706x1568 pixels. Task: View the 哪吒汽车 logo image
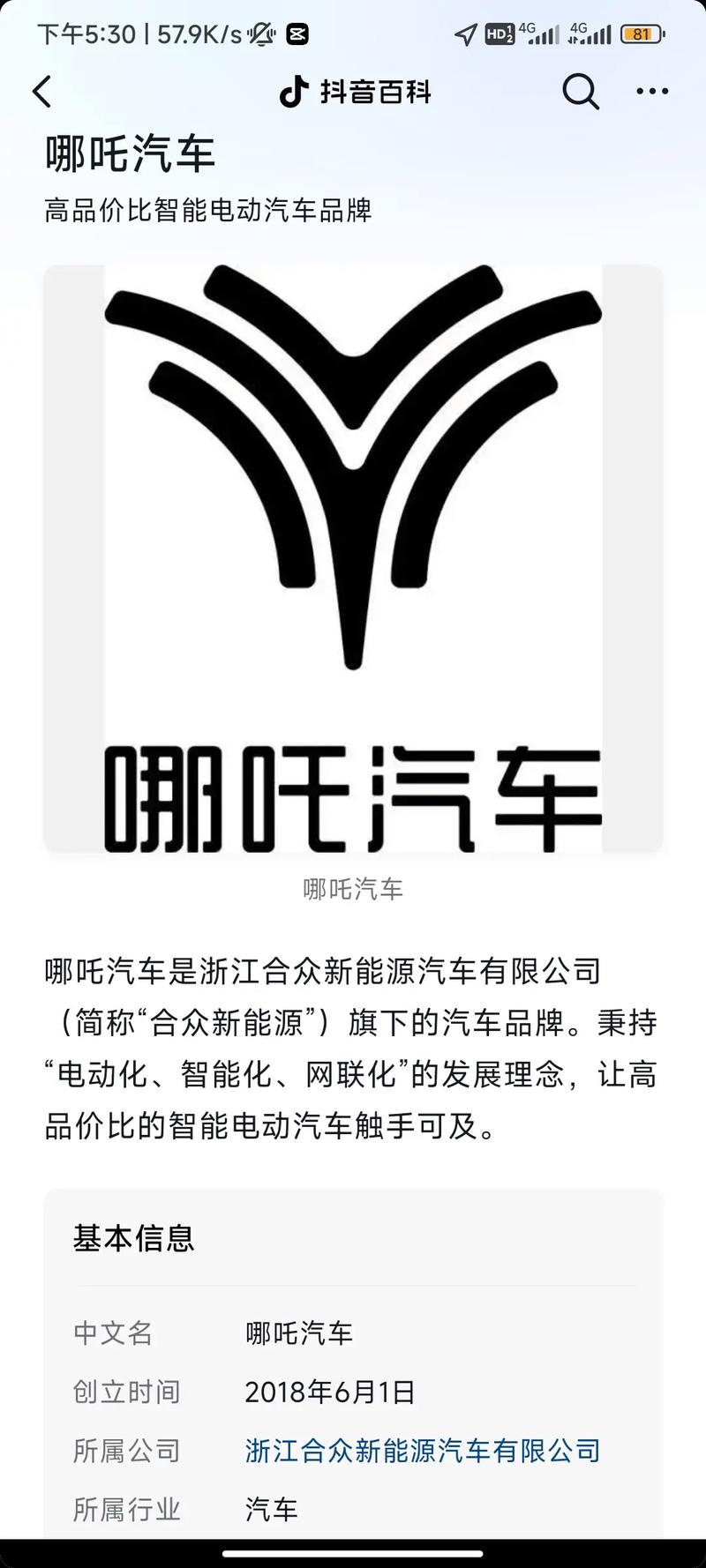(x=353, y=559)
